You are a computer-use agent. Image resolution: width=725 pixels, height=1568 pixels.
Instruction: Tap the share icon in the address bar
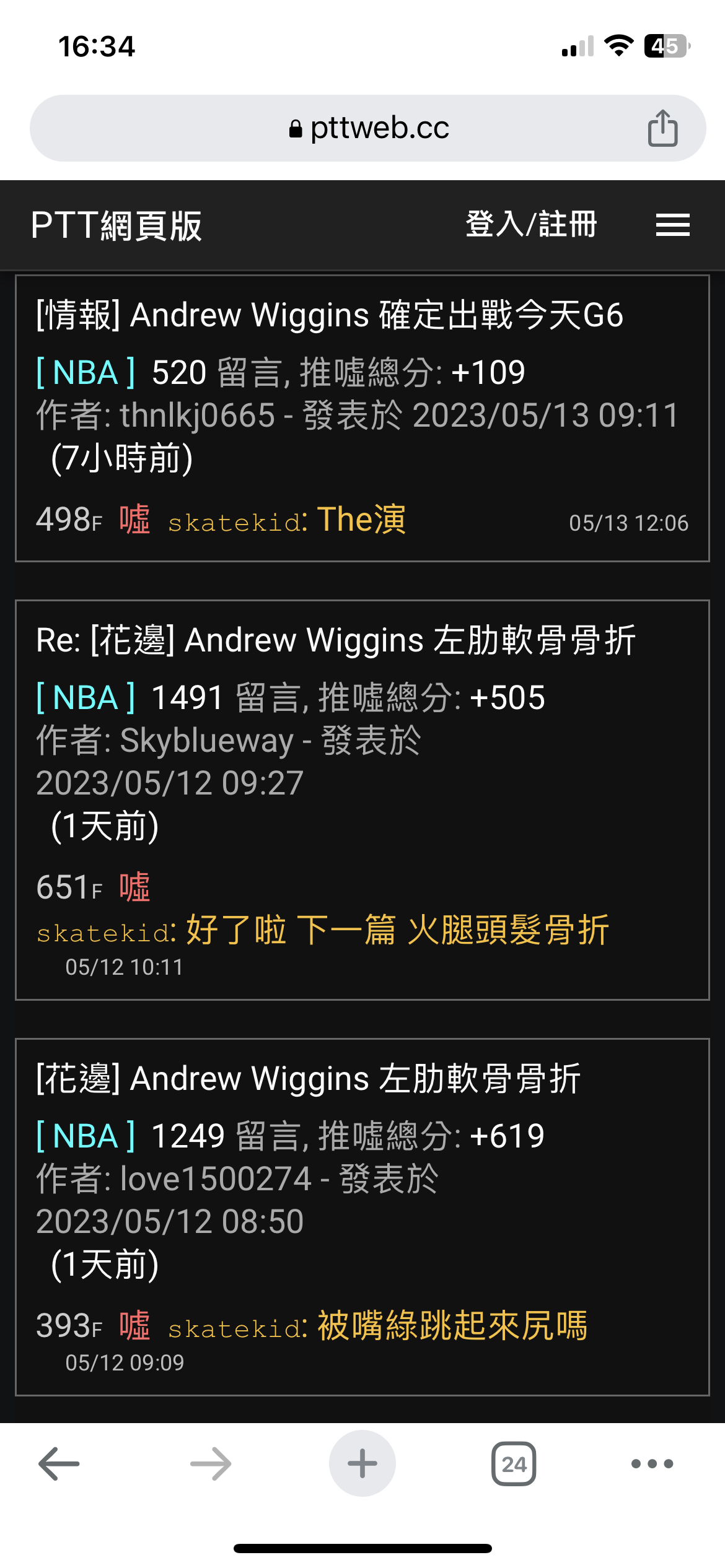tap(662, 128)
